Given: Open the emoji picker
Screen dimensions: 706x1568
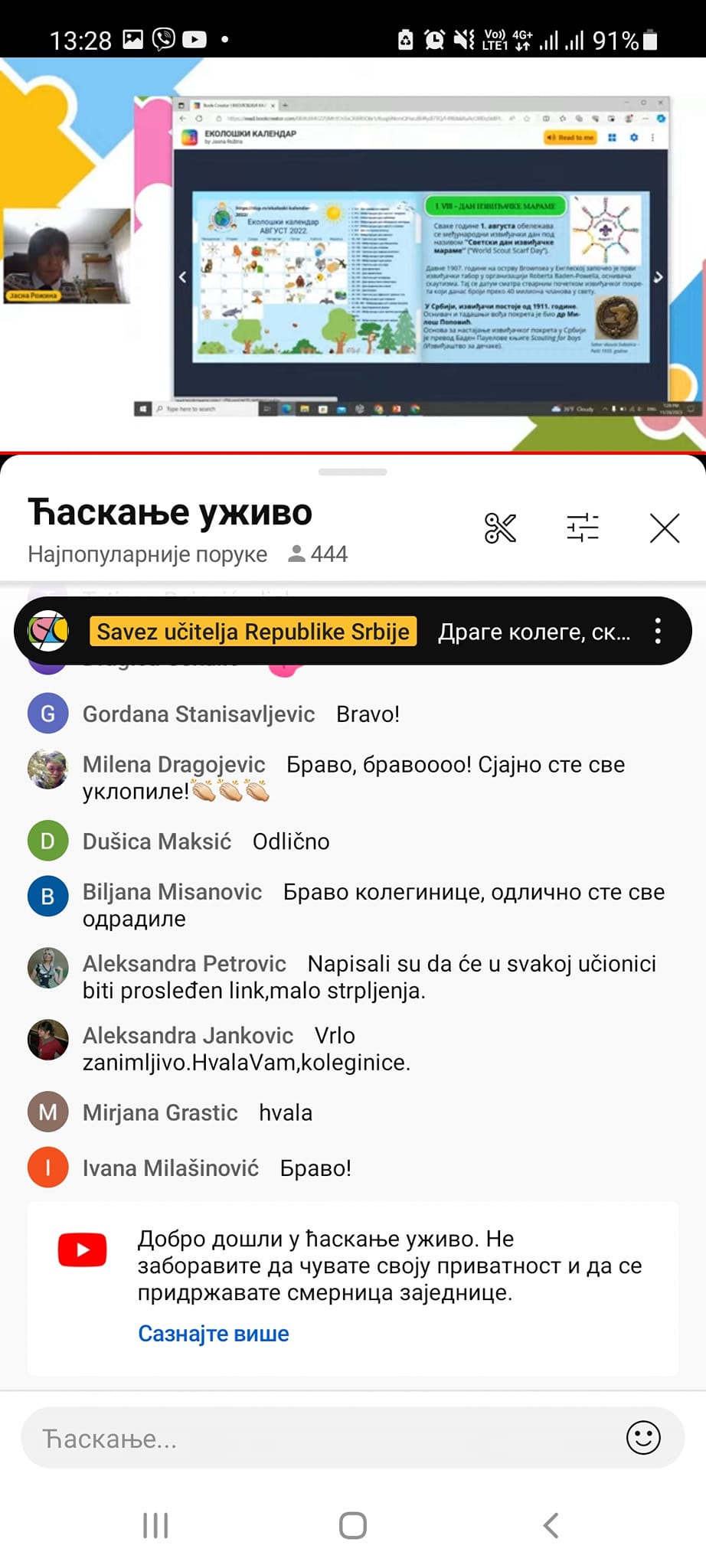Looking at the screenshot, I should point(643,1438).
